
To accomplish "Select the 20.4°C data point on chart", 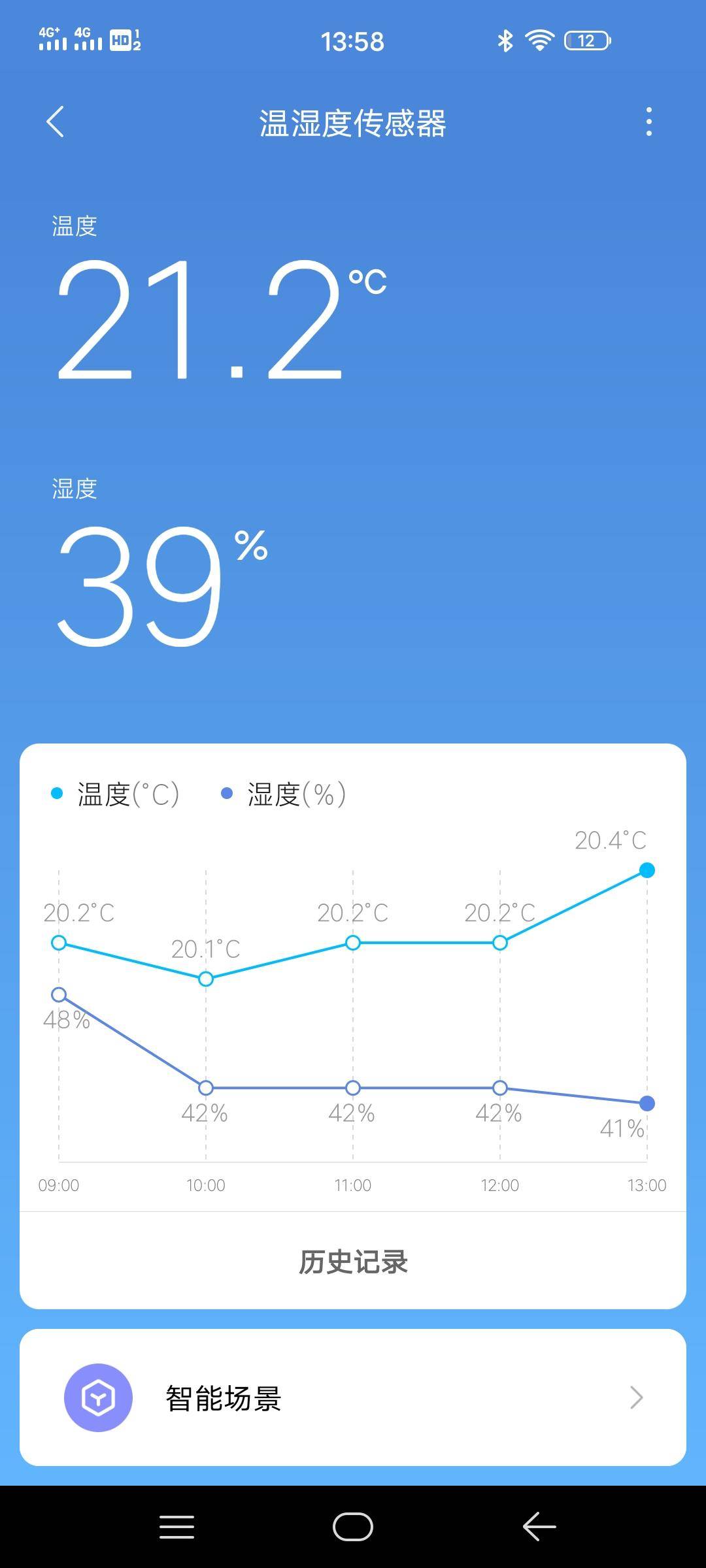I will (646, 869).
